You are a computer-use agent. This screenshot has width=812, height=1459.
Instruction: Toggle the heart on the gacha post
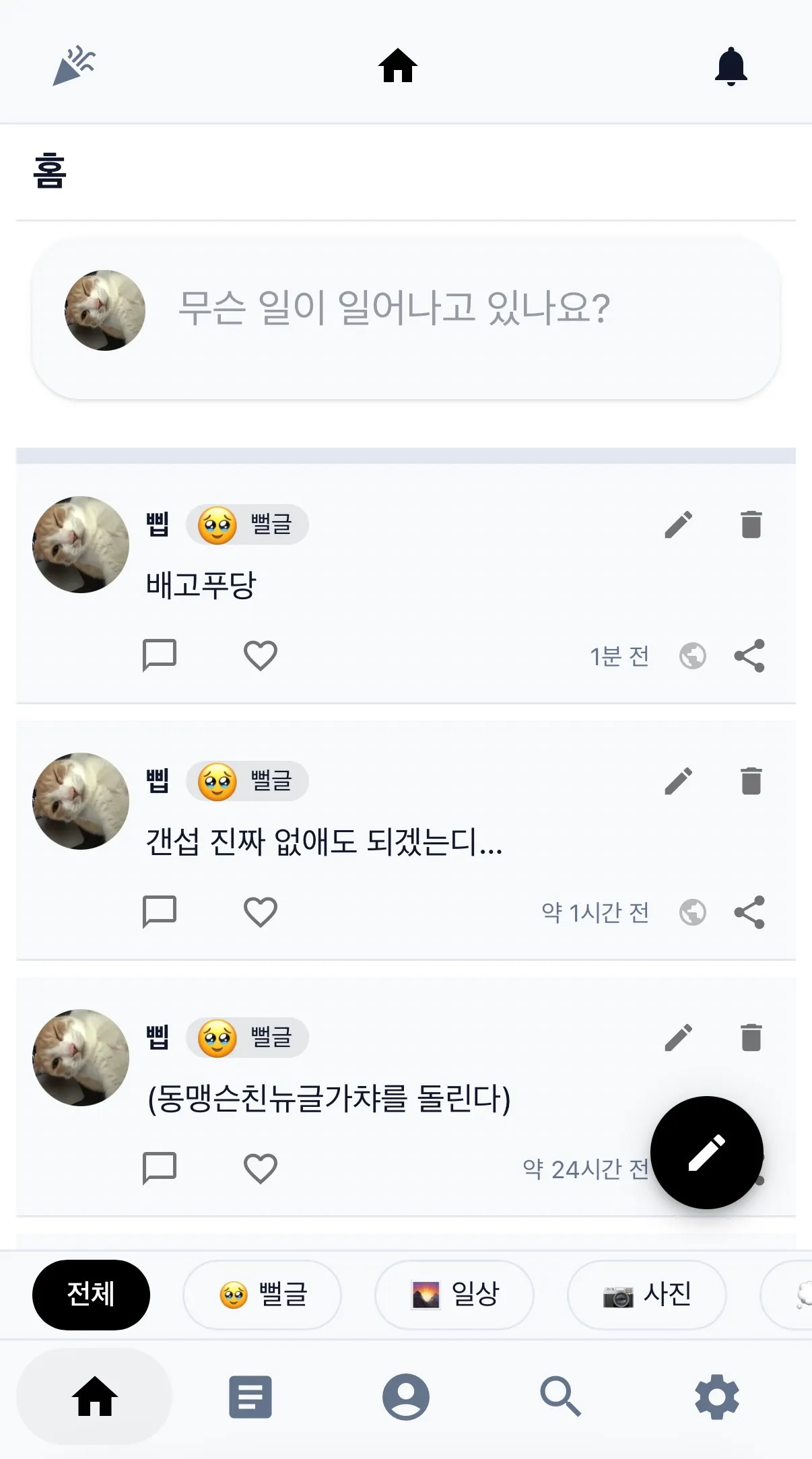[x=260, y=1169]
